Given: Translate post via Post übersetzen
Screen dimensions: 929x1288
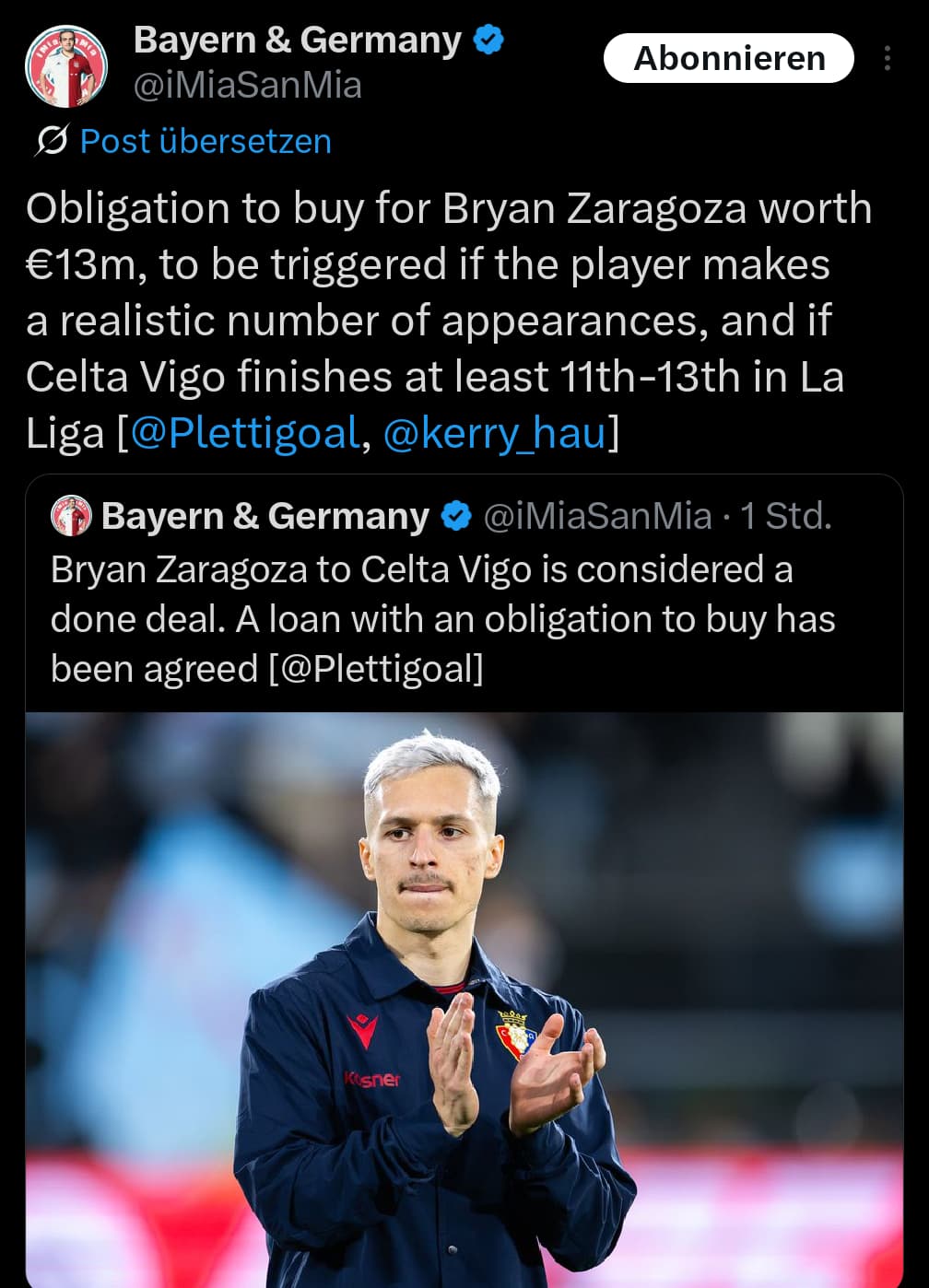Looking at the screenshot, I should 205,141.
